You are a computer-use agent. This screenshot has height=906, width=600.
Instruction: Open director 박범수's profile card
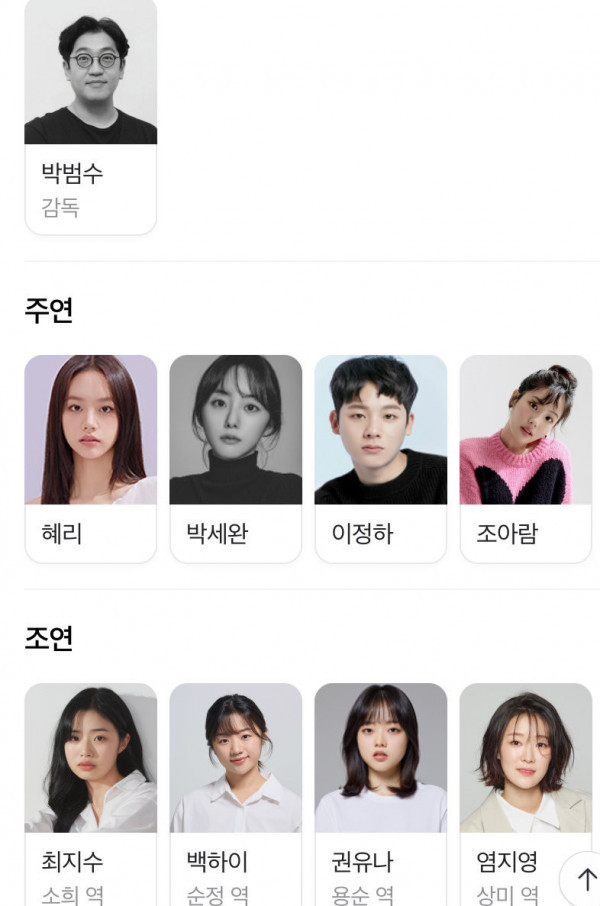(90, 120)
